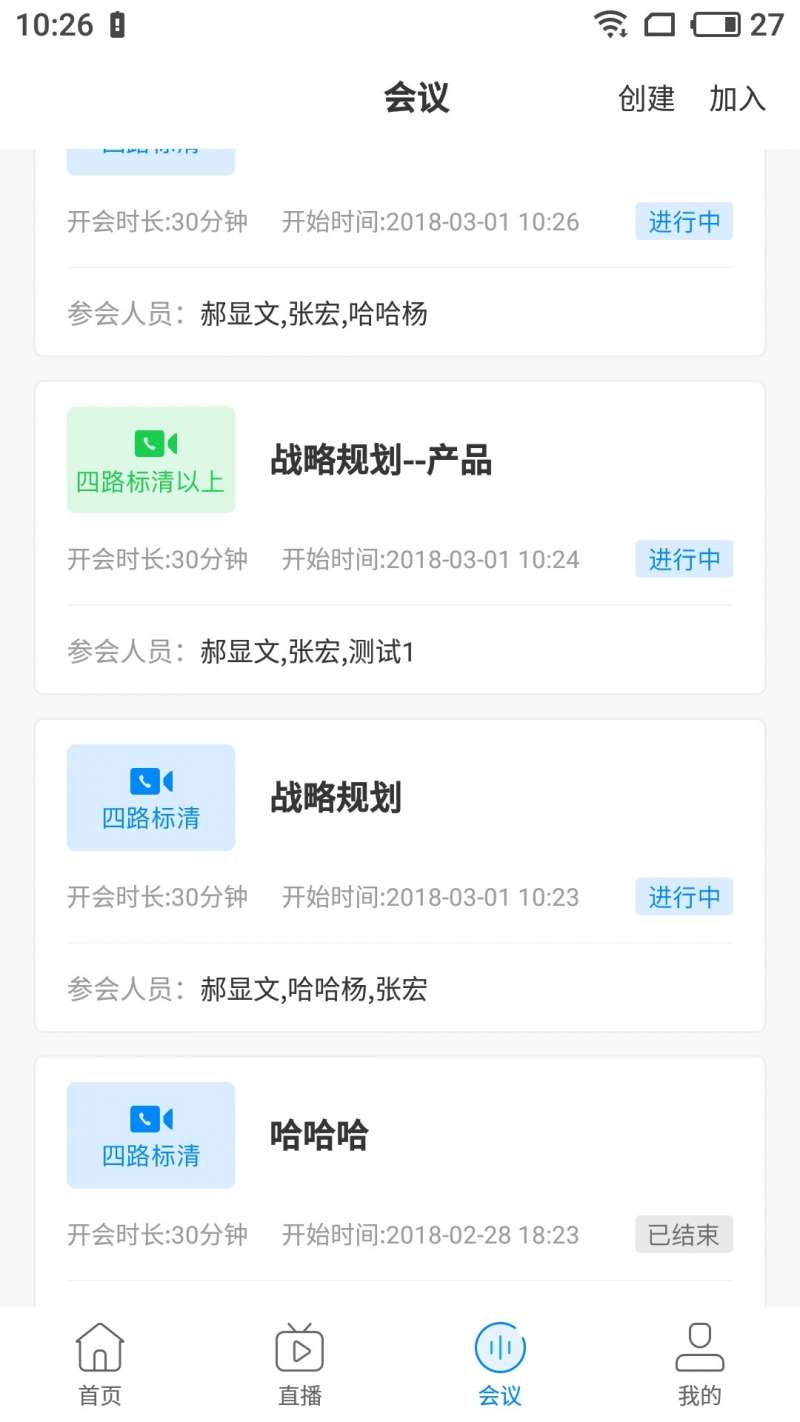Go to the 我的 tab
800x1422 pixels.
(700, 1364)
